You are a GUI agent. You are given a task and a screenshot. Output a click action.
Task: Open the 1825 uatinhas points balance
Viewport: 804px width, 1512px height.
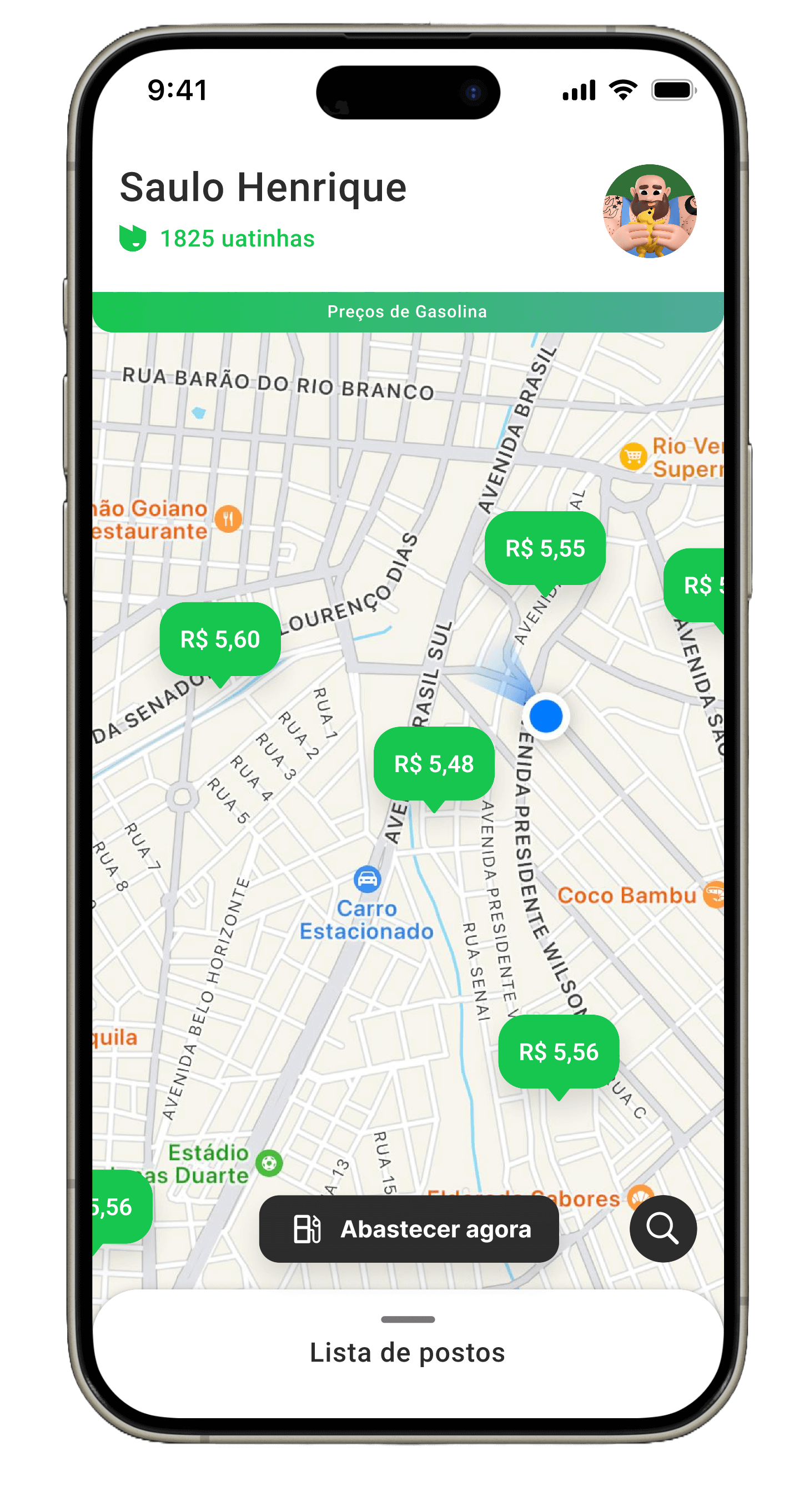point(237,239)
